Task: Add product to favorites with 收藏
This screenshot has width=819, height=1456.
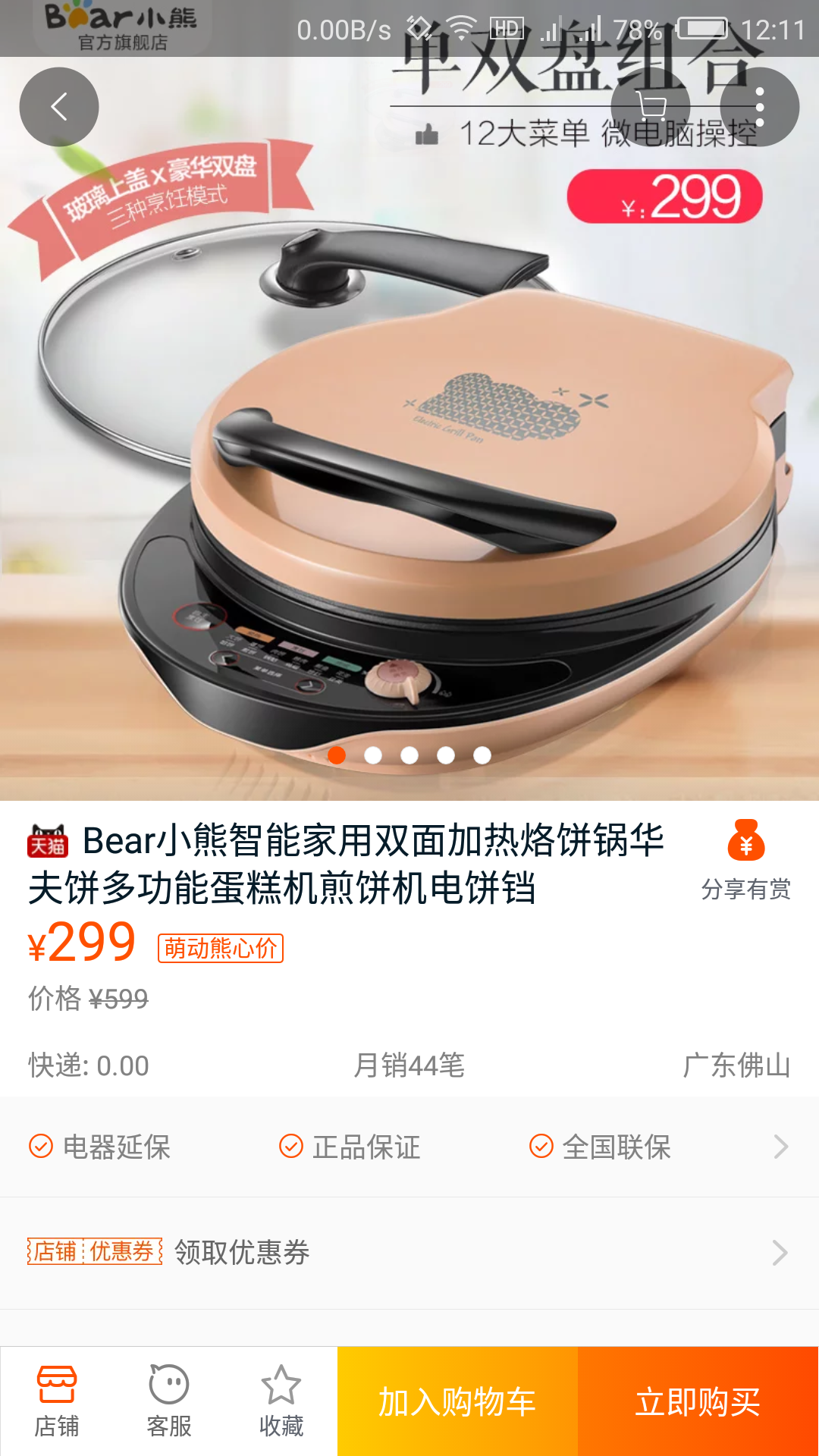Action: coord(281,1401)
